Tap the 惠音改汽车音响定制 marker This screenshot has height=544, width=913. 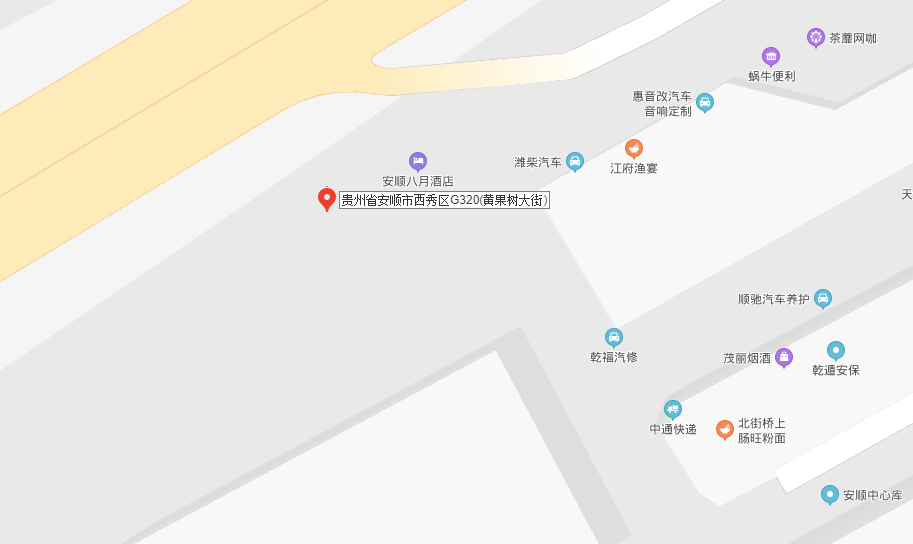click(705, 102)
